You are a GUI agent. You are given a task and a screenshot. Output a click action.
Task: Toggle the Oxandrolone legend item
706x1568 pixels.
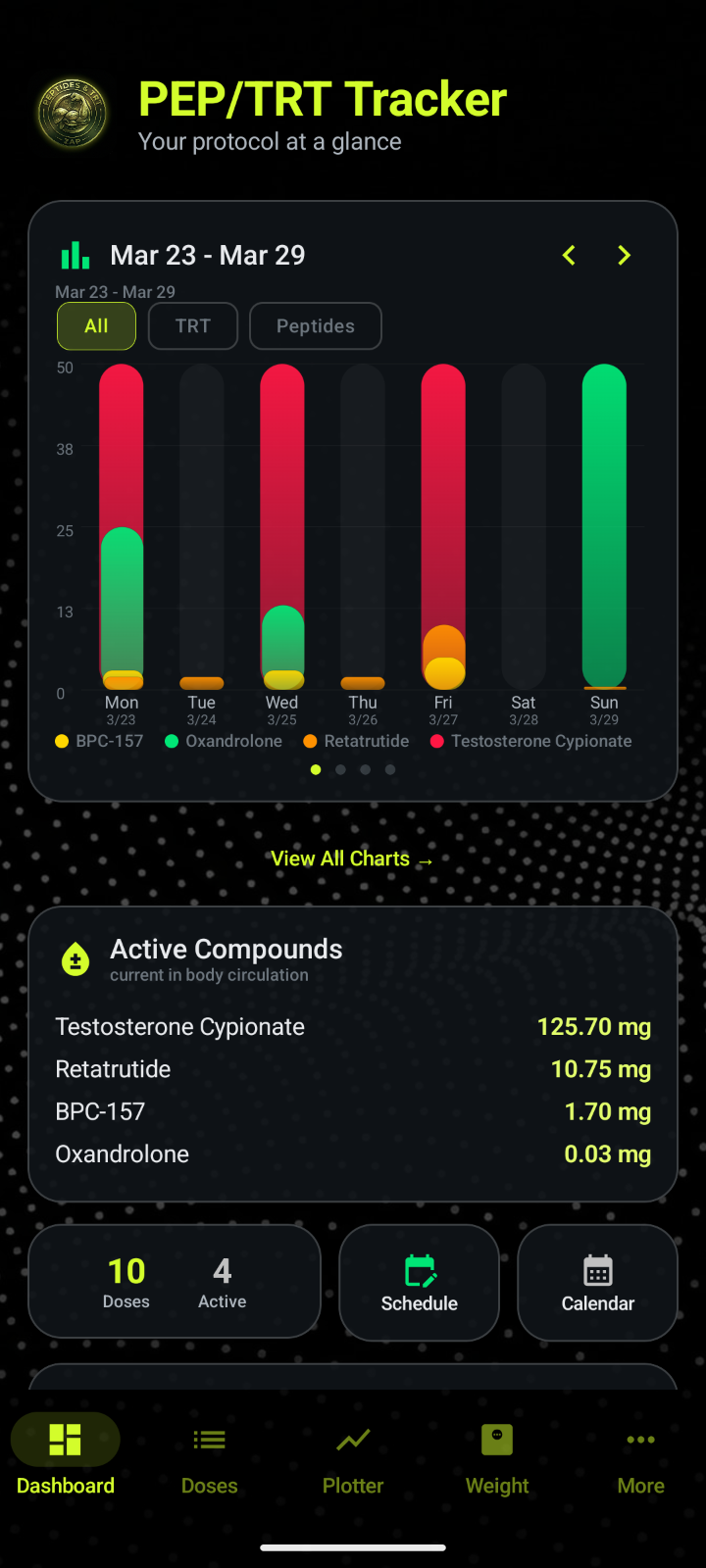click(224, 742)
